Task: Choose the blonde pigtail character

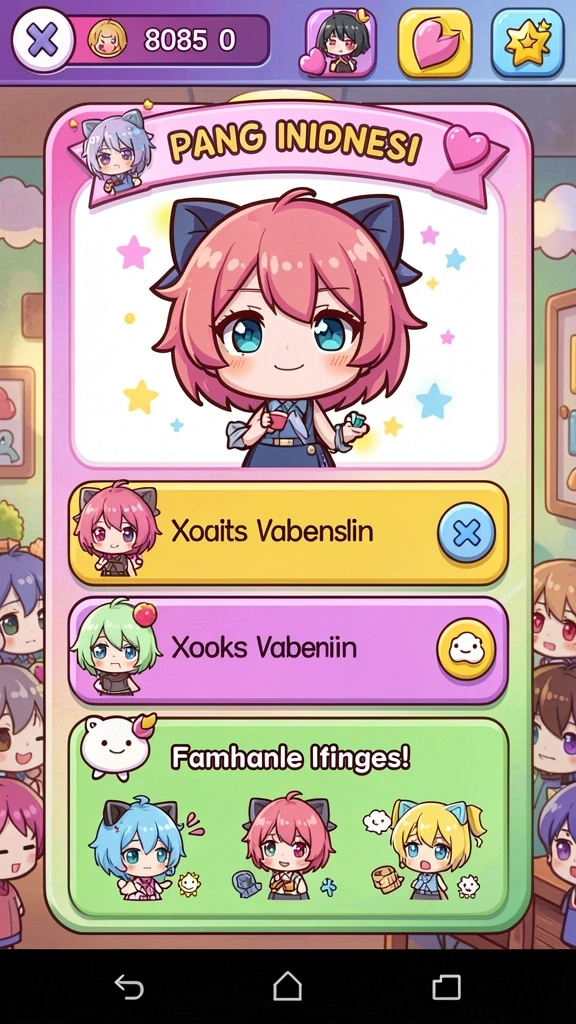Action: tap(431, 848)
